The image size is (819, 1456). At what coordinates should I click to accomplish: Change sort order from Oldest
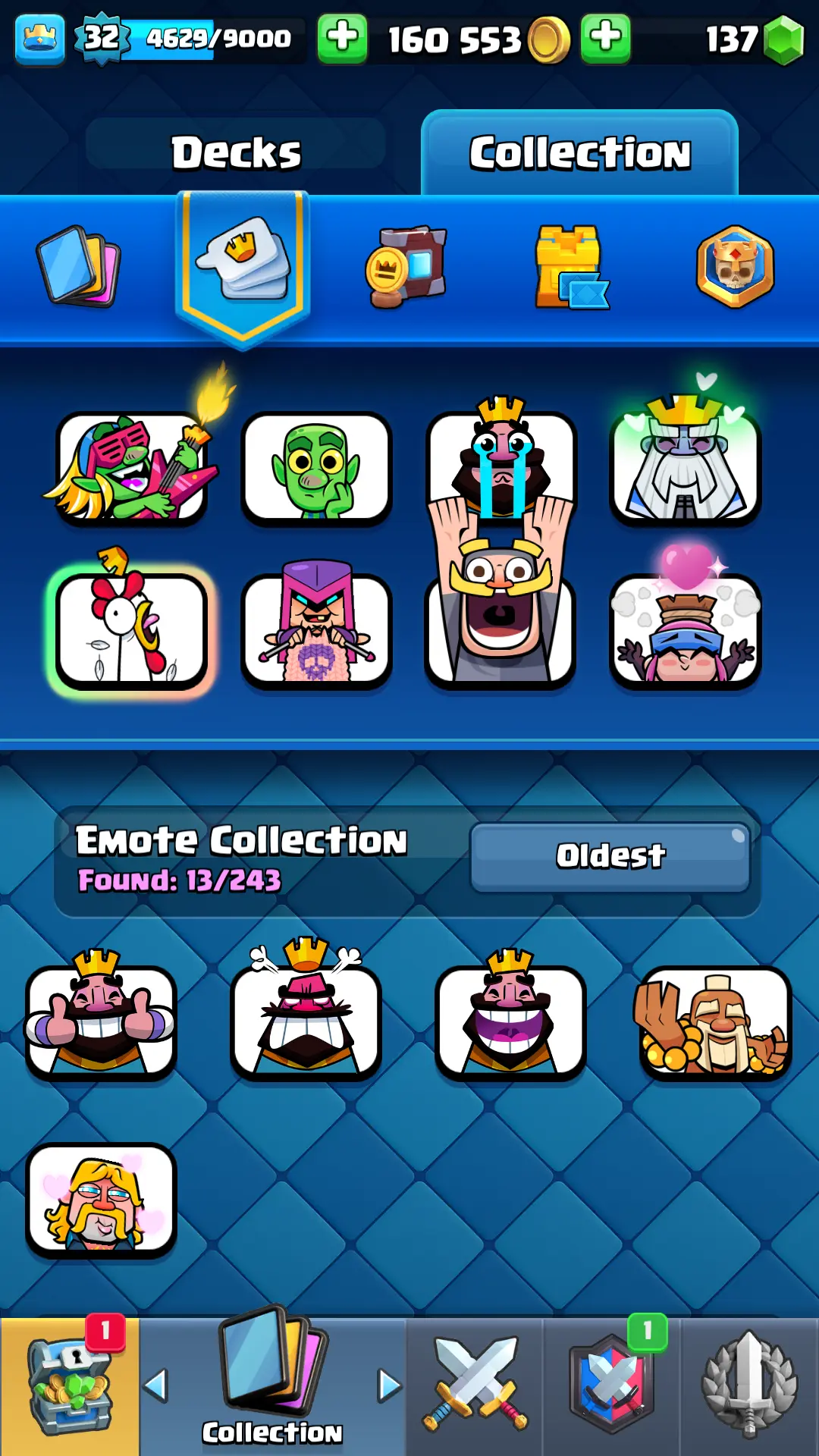tap(610, 856)
